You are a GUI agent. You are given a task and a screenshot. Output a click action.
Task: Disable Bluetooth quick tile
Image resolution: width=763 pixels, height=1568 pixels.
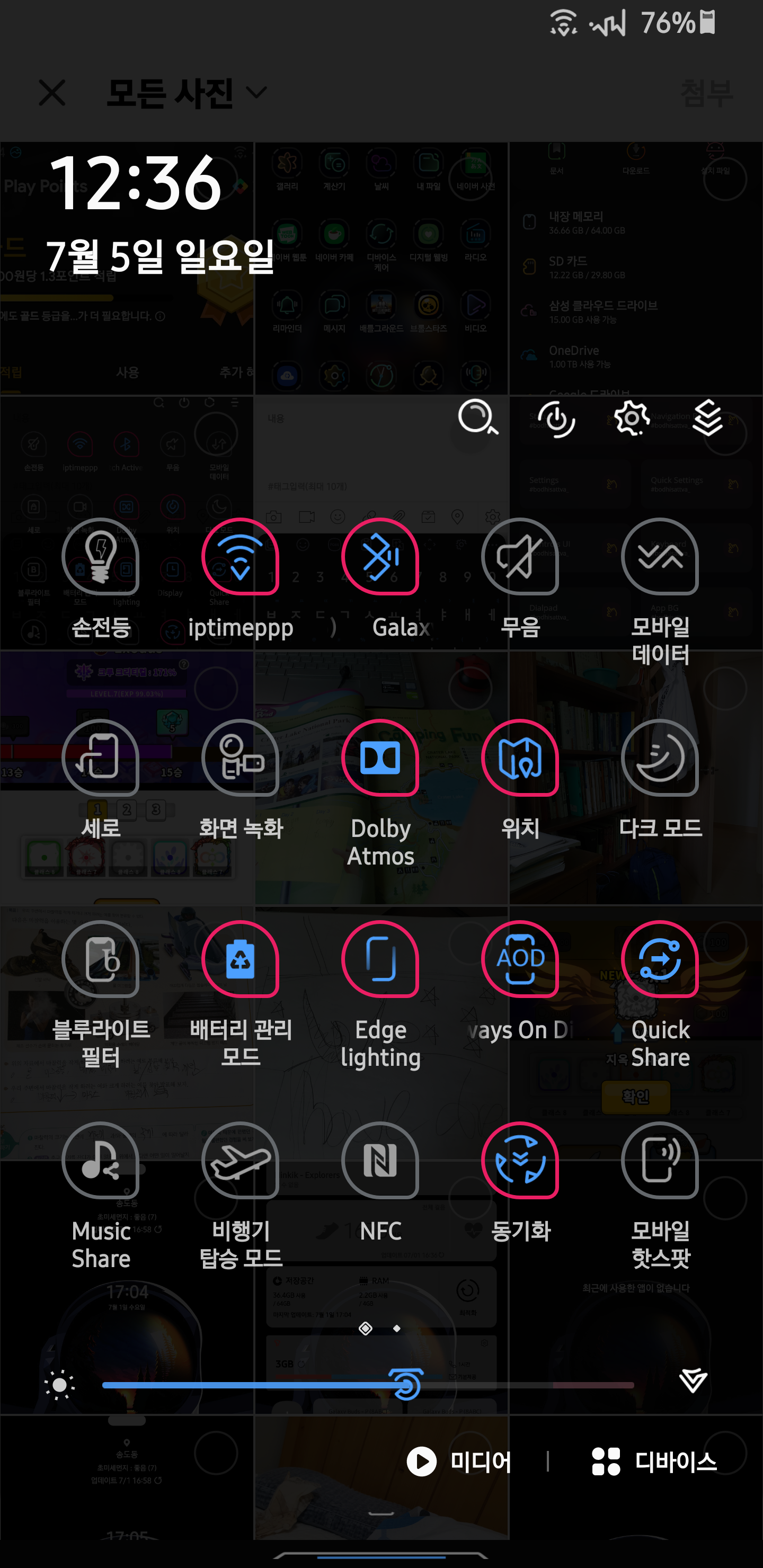(380, 556)
